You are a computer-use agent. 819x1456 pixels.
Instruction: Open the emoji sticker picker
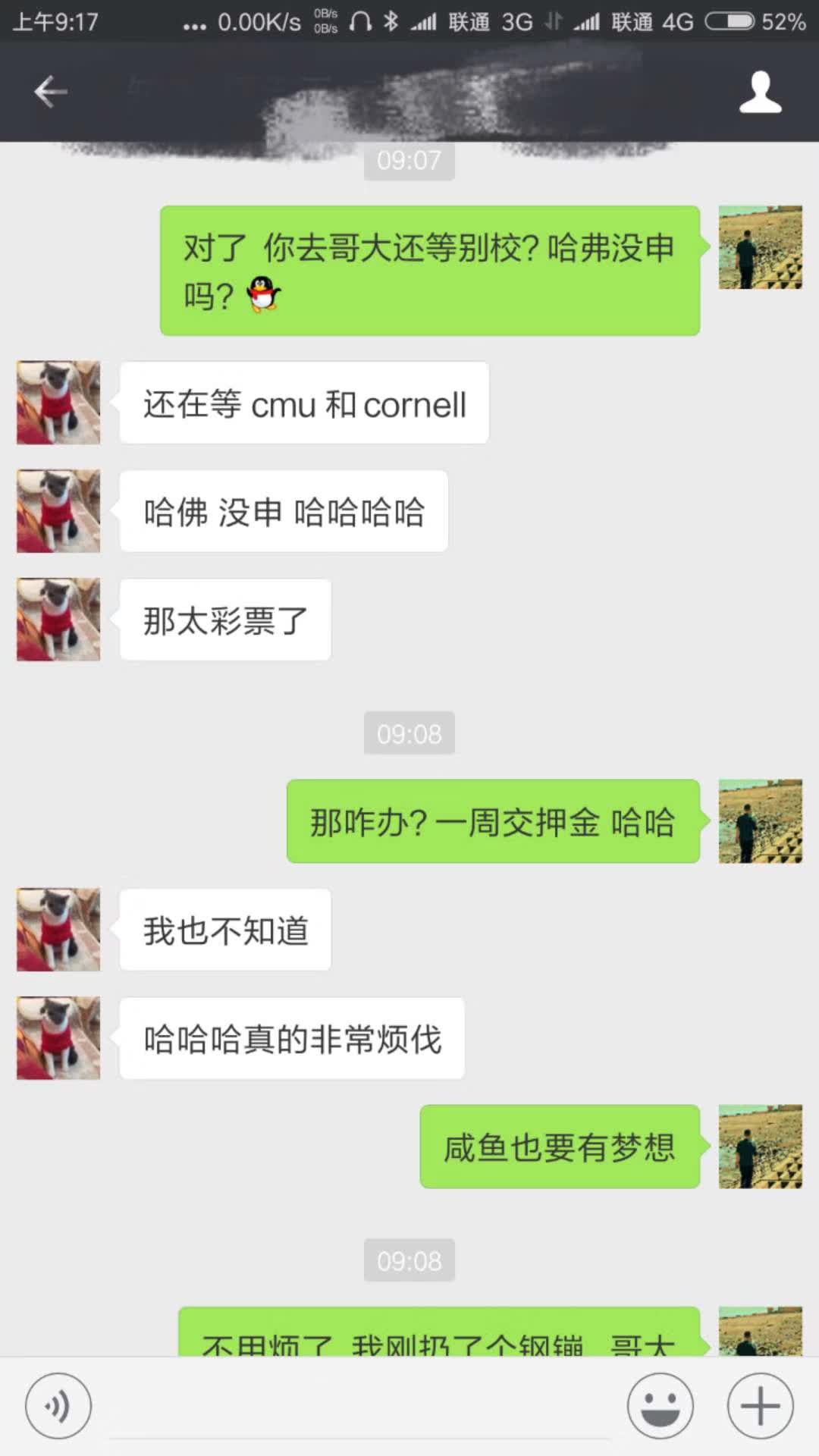tap(660, 1405)
